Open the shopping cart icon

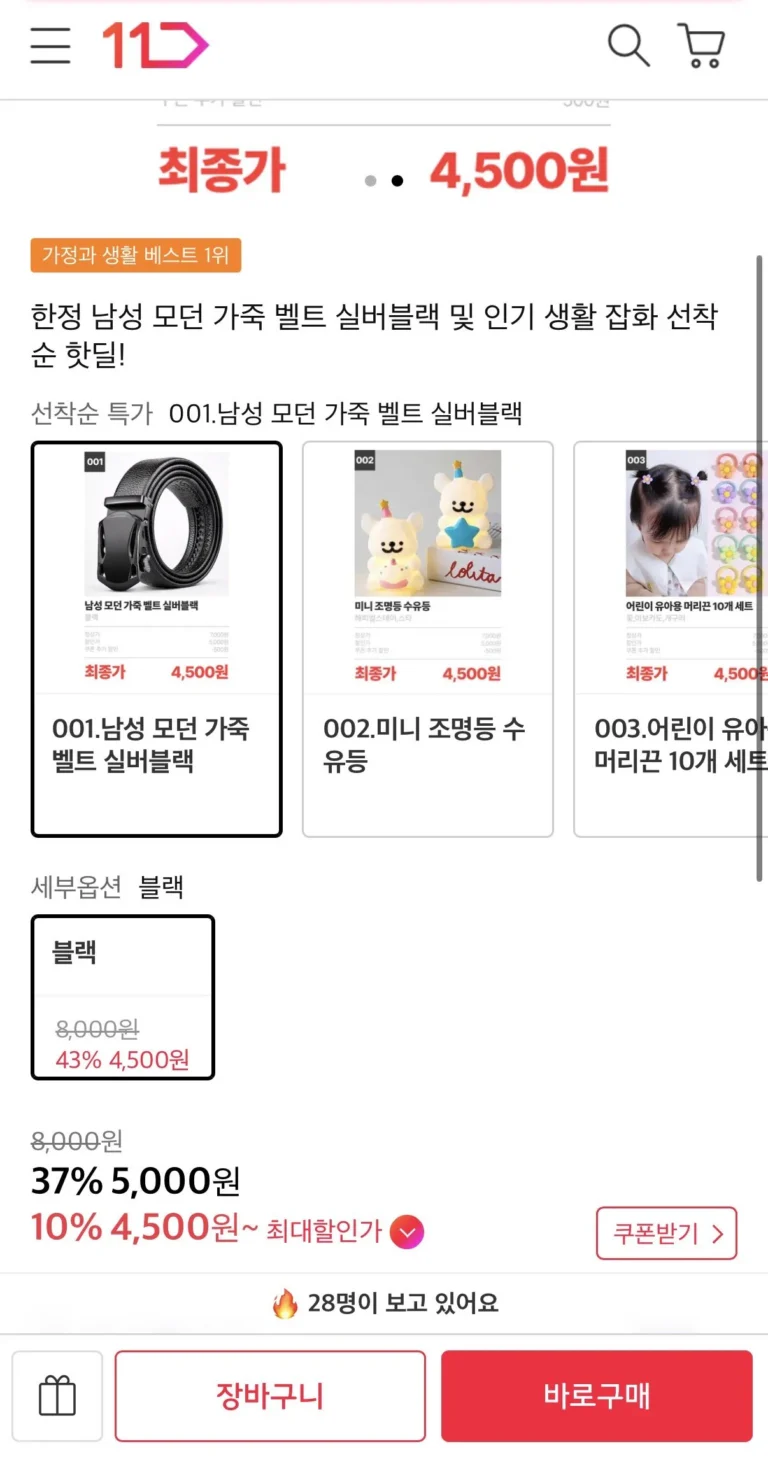[701, 46]
